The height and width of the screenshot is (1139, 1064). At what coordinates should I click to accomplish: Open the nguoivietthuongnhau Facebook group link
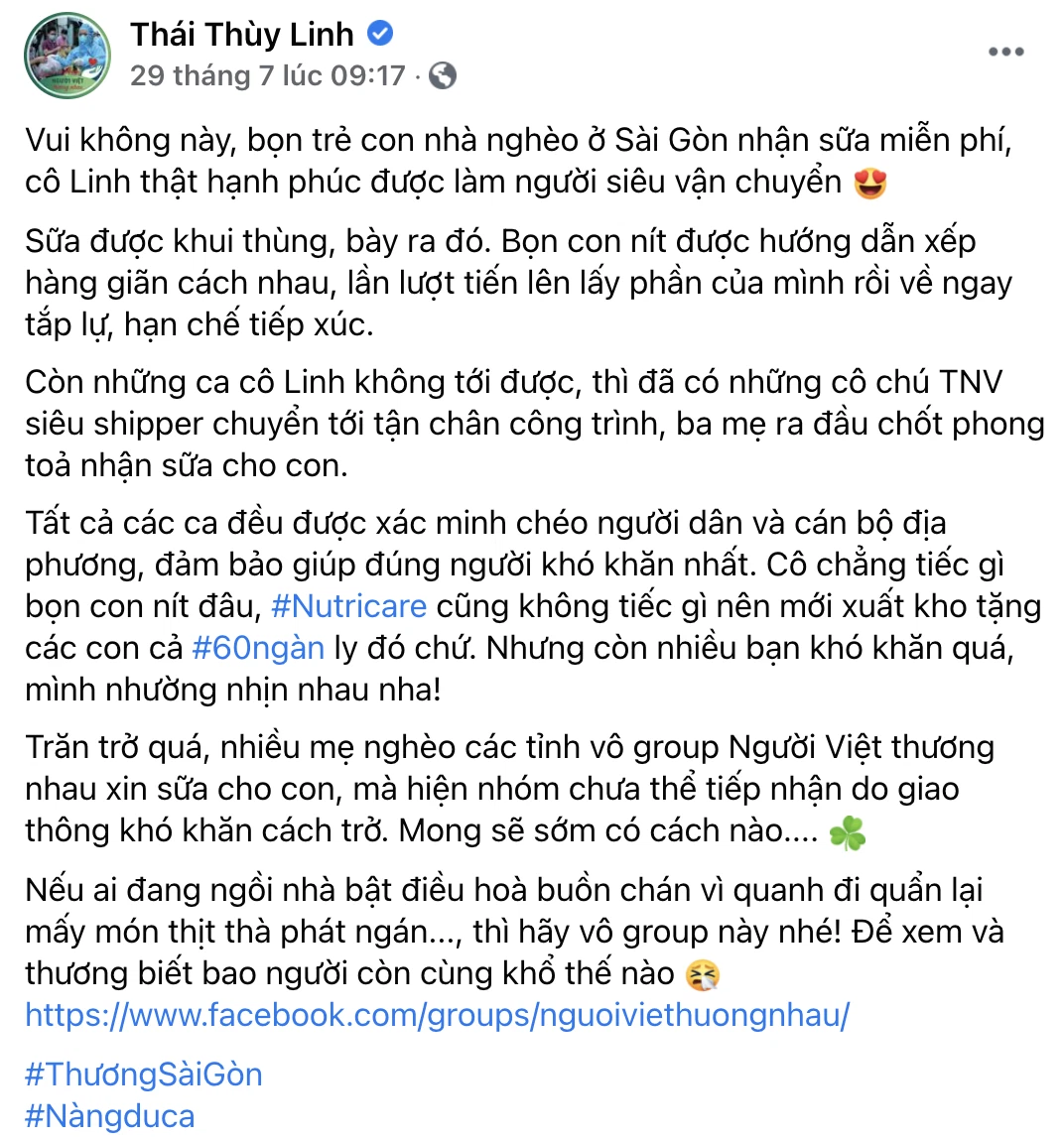click(437, 1015)
